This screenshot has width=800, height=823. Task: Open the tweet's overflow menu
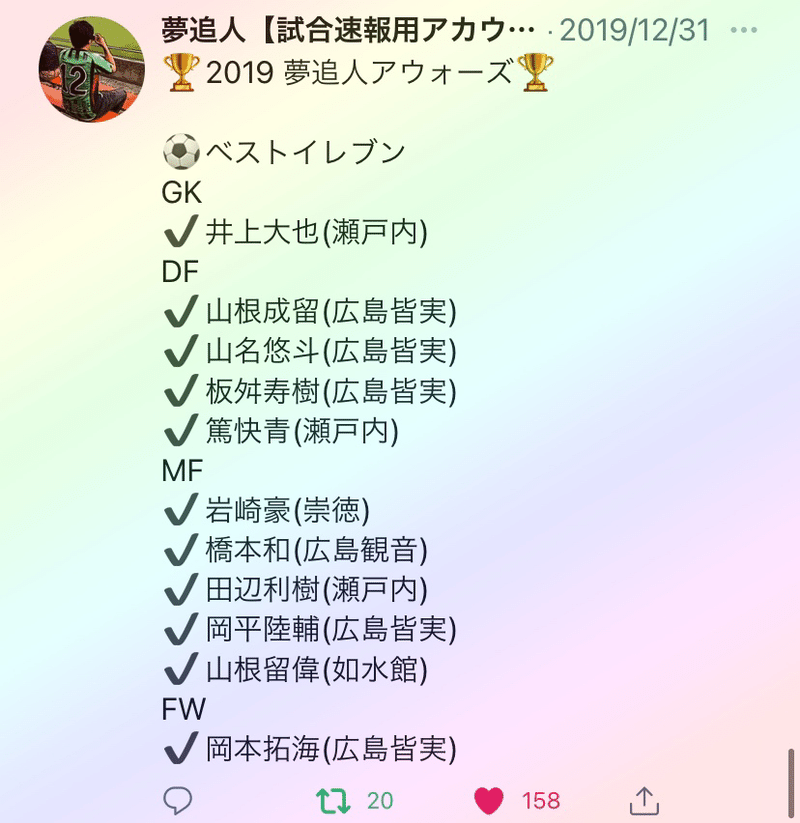pos(745,30)
